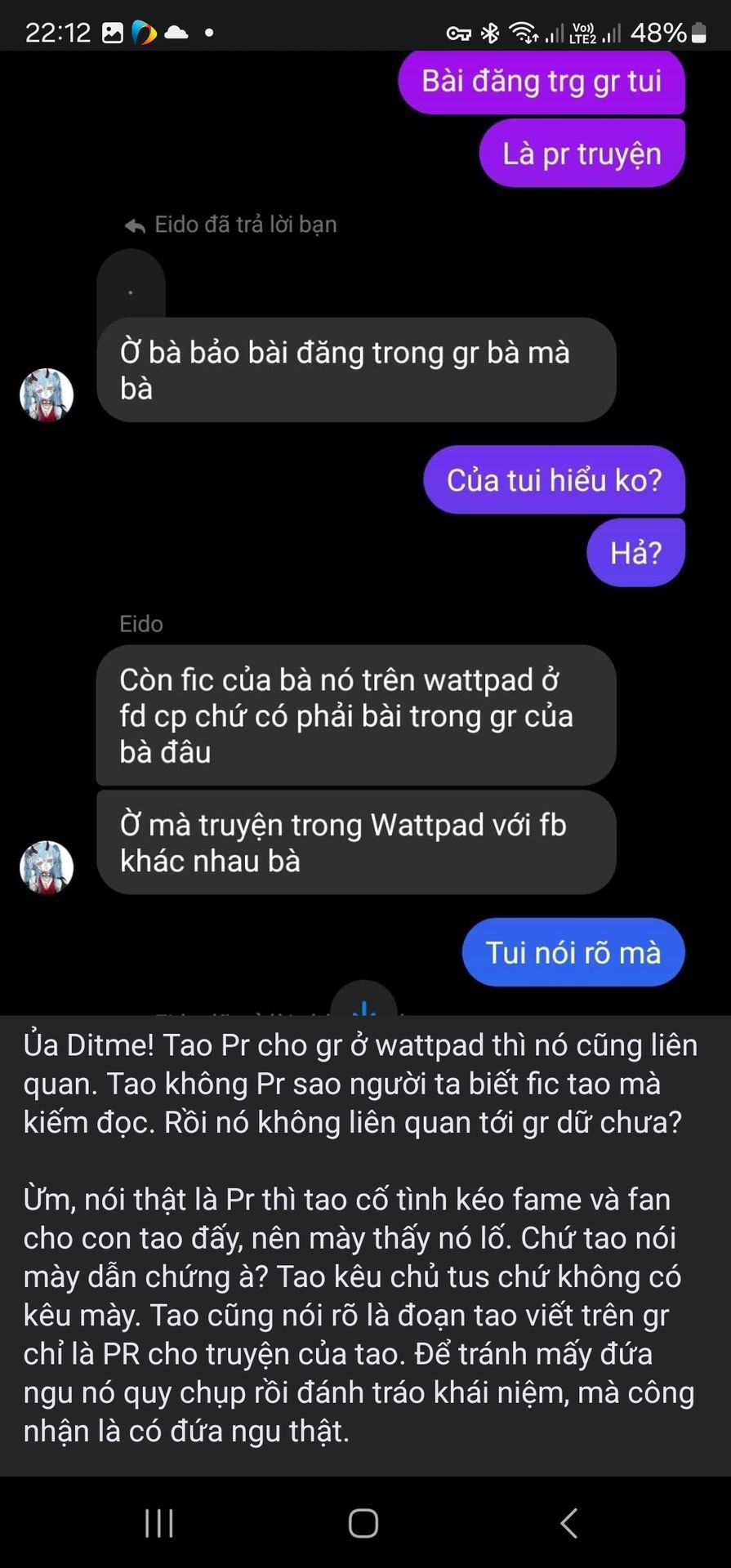This screenshot has width=731, height=1568.
Task: Open the recent apps overview
Action: 159,1523
